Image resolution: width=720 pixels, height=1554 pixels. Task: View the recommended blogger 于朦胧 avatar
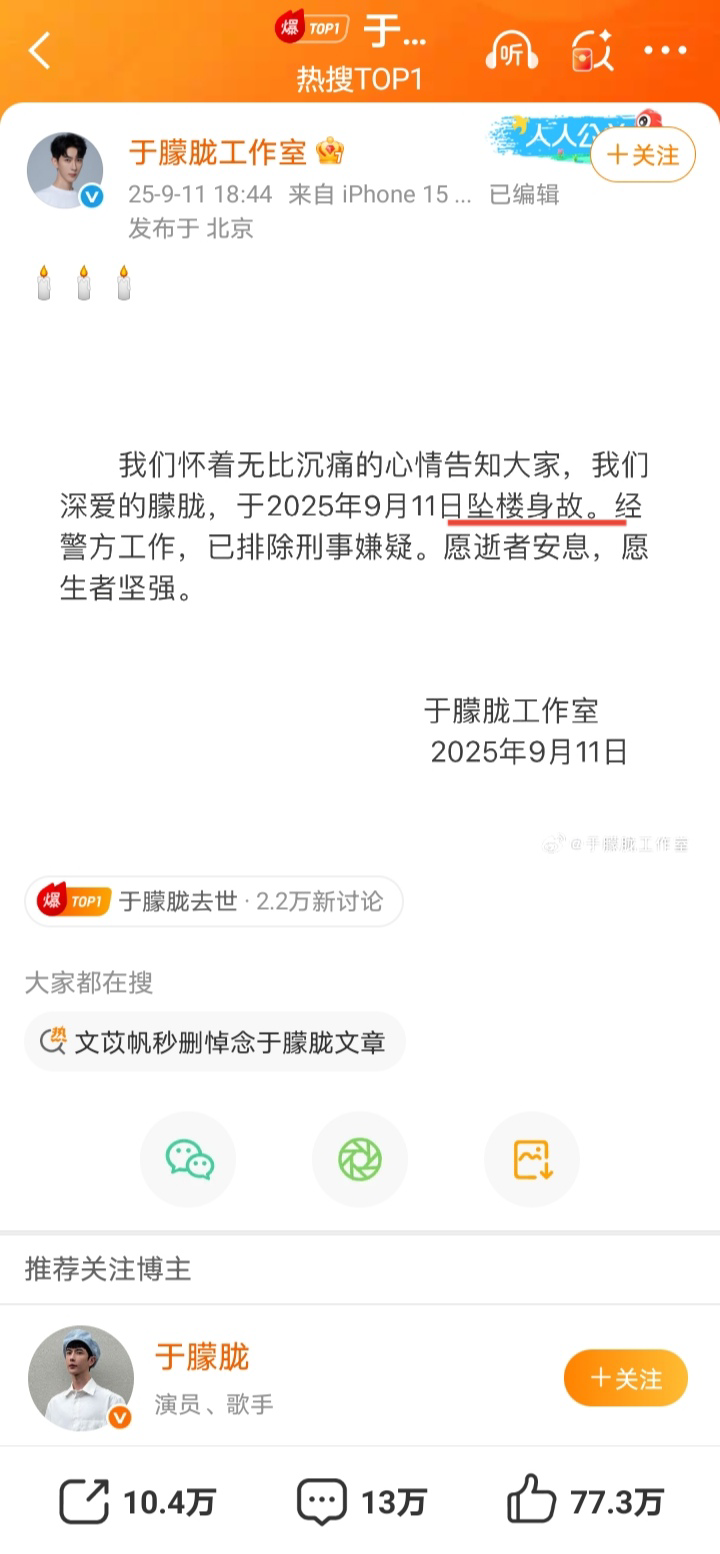[x=83, y=1377]
